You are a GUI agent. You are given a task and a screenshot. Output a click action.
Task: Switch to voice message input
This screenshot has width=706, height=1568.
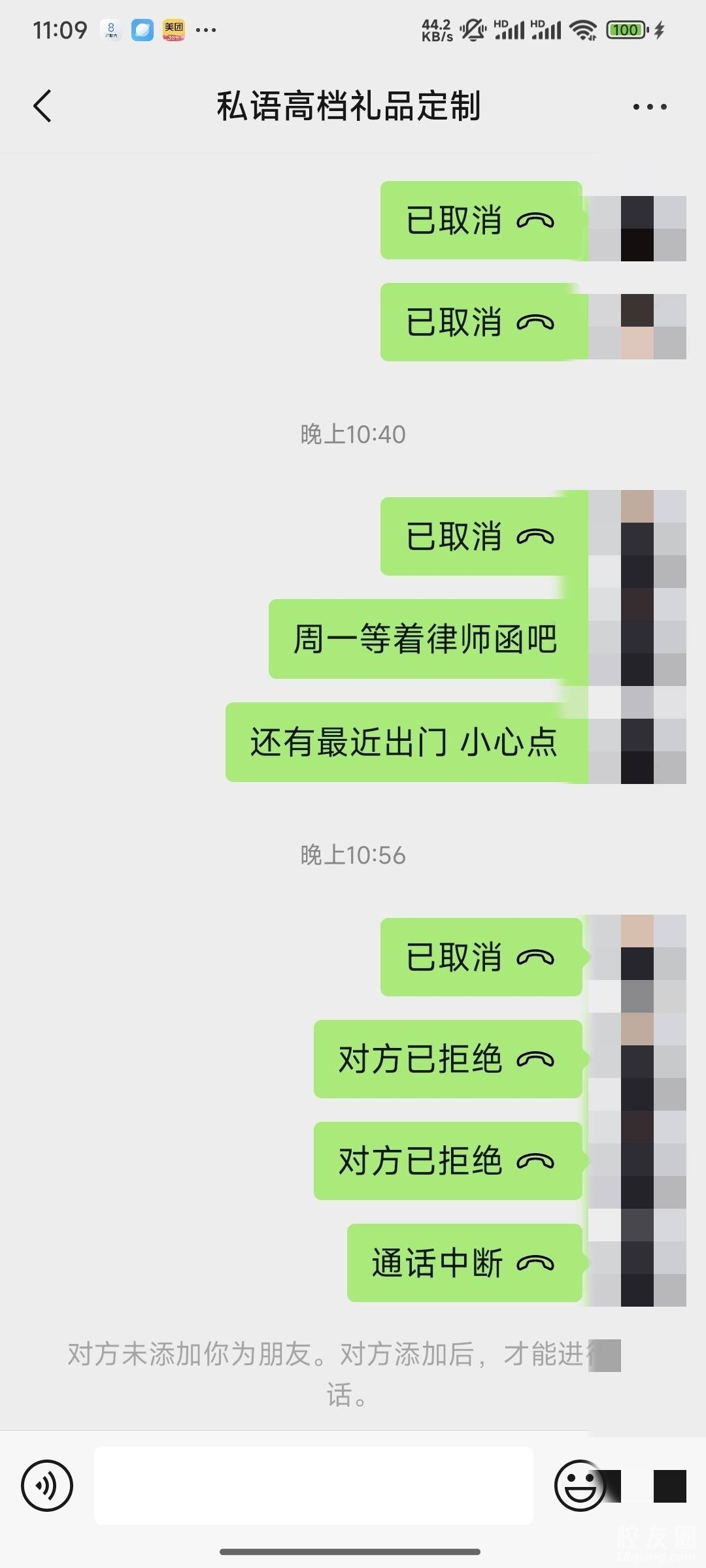[x=47, y=1485]
